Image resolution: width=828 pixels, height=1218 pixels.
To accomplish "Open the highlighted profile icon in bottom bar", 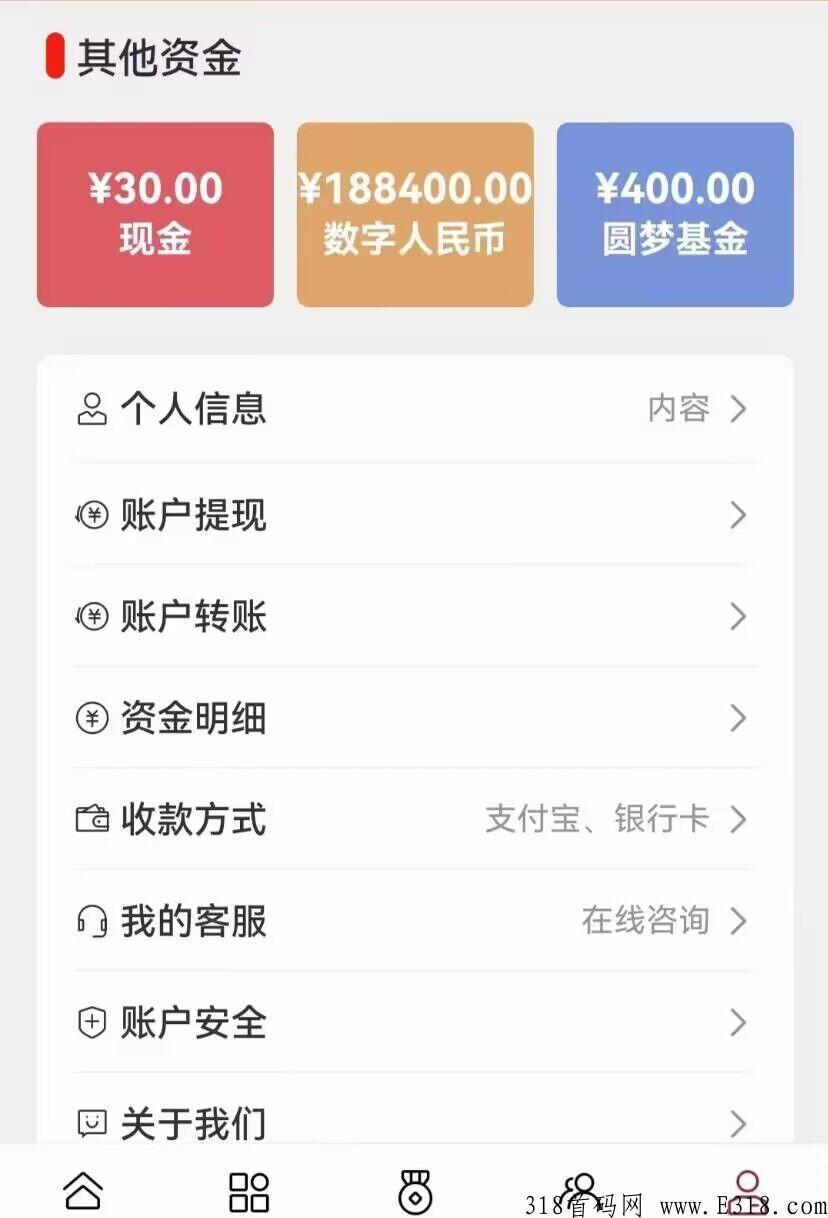I will pos(745,1190).
